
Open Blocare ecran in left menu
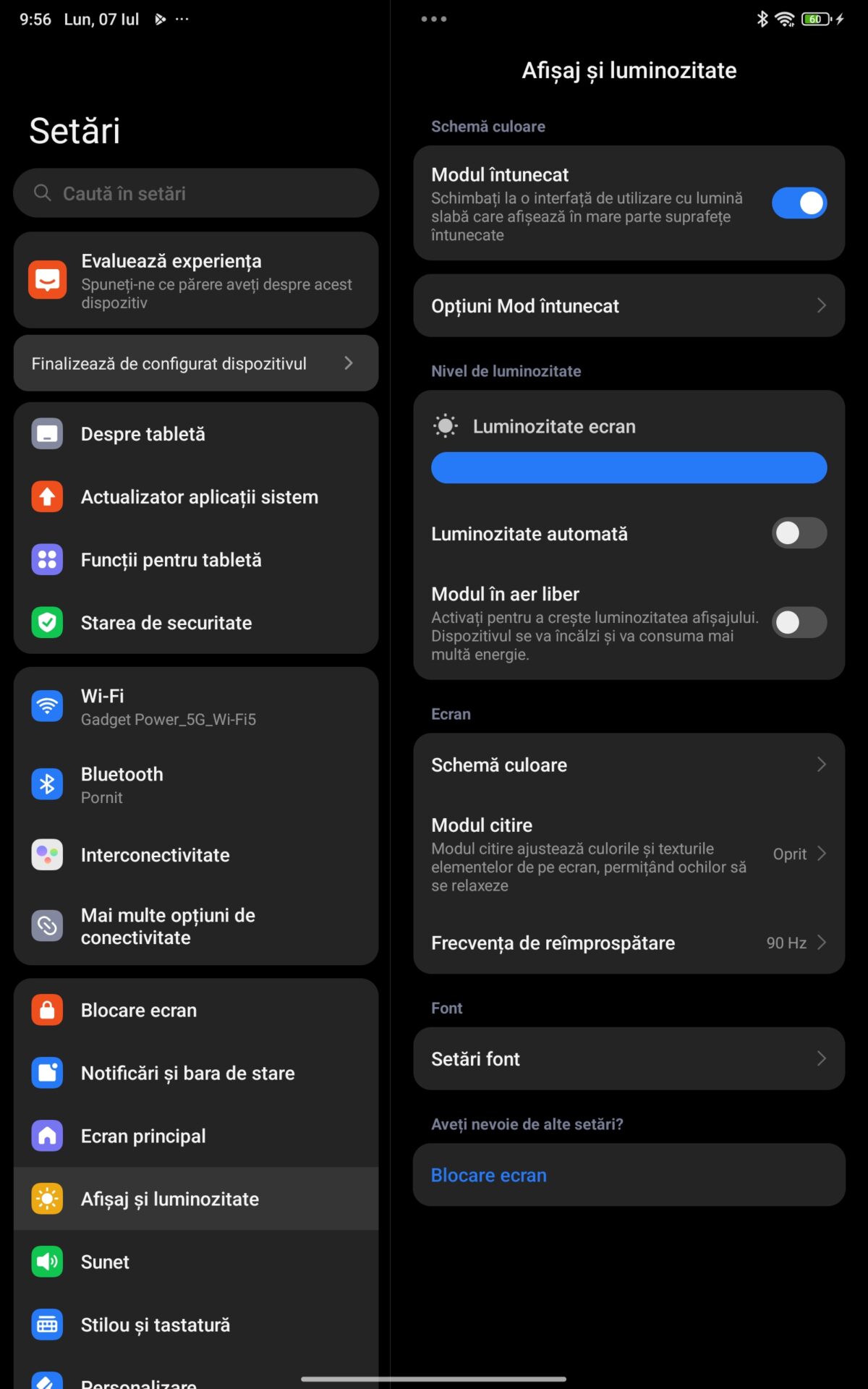[x=195, y=1010]
